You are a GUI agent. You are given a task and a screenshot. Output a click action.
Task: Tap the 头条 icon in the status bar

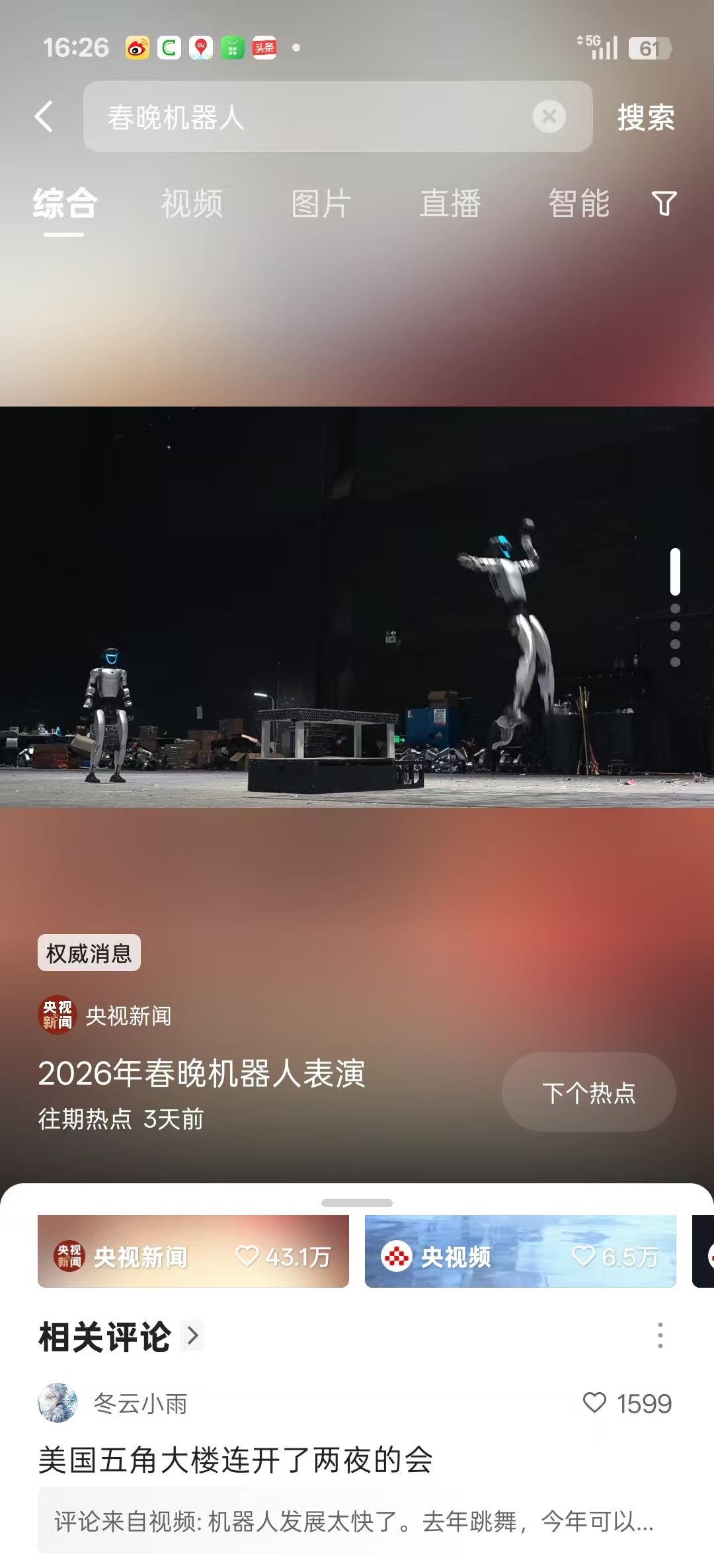(x=264, y=46)
